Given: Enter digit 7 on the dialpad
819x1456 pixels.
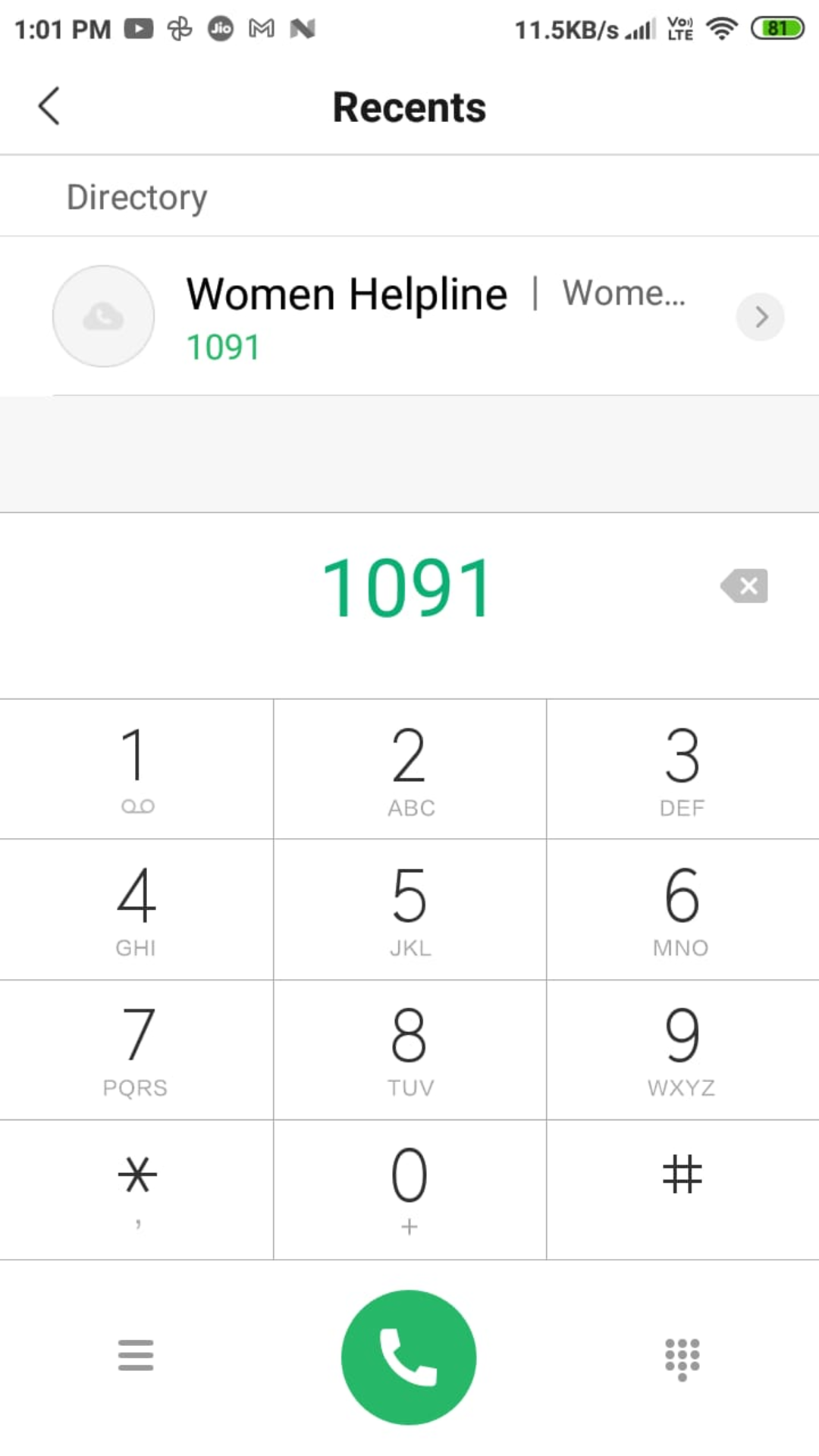Looking at the screenshot, I should [x=136, y=1050].
